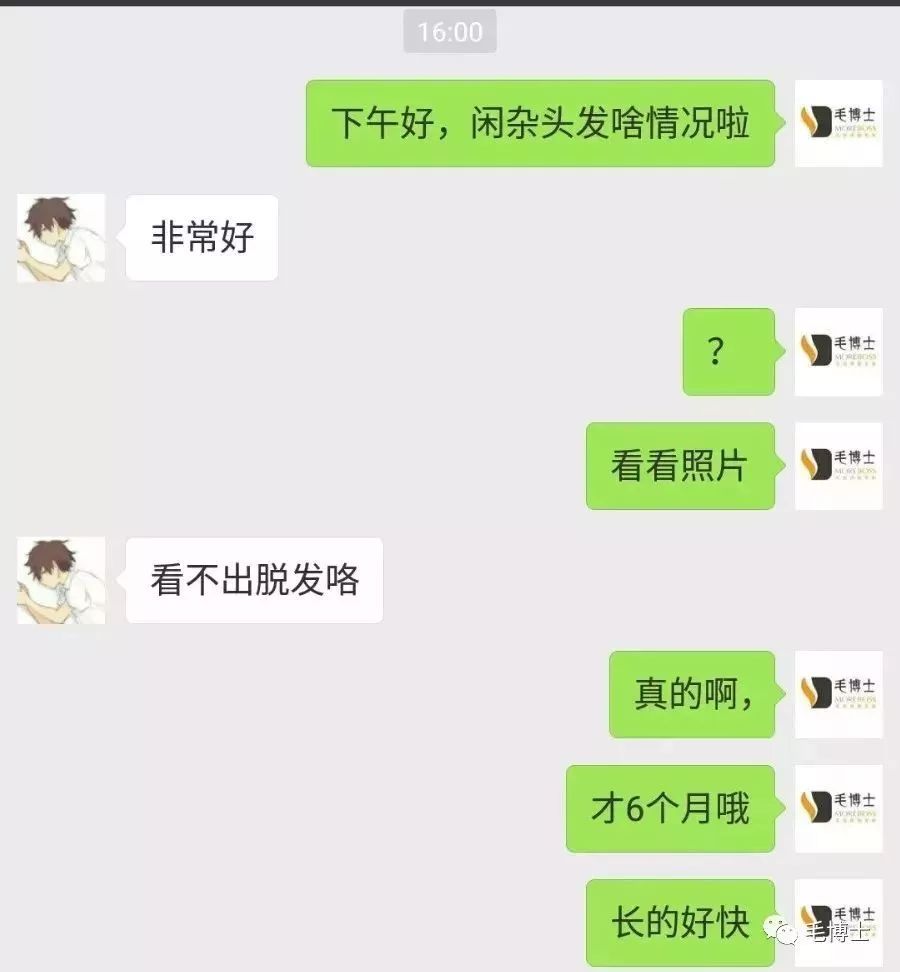Tap the avatar next to the "?" message

(x=838, y=352)
